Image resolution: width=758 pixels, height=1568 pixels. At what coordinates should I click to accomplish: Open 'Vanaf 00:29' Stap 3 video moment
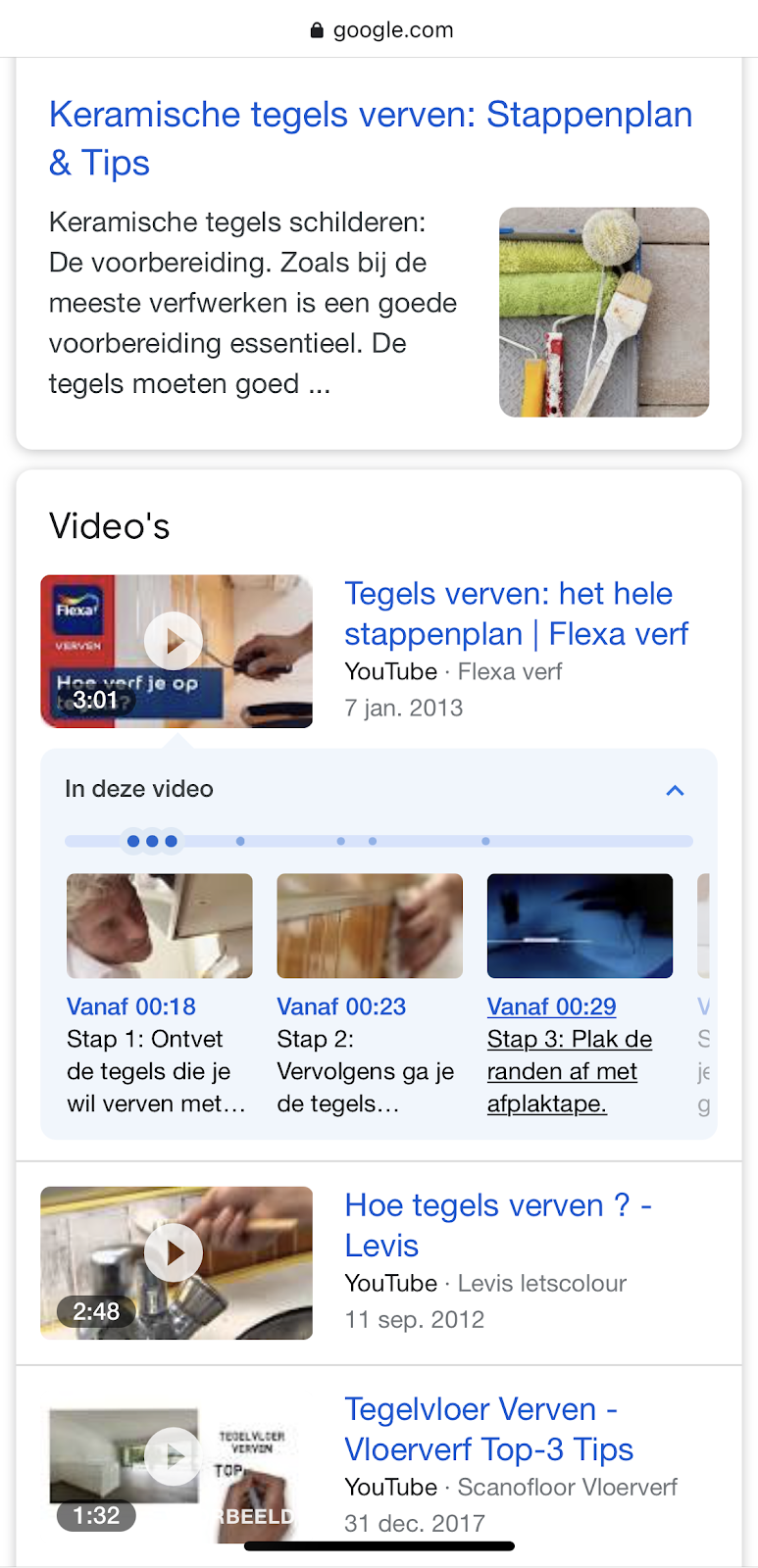551,1006
